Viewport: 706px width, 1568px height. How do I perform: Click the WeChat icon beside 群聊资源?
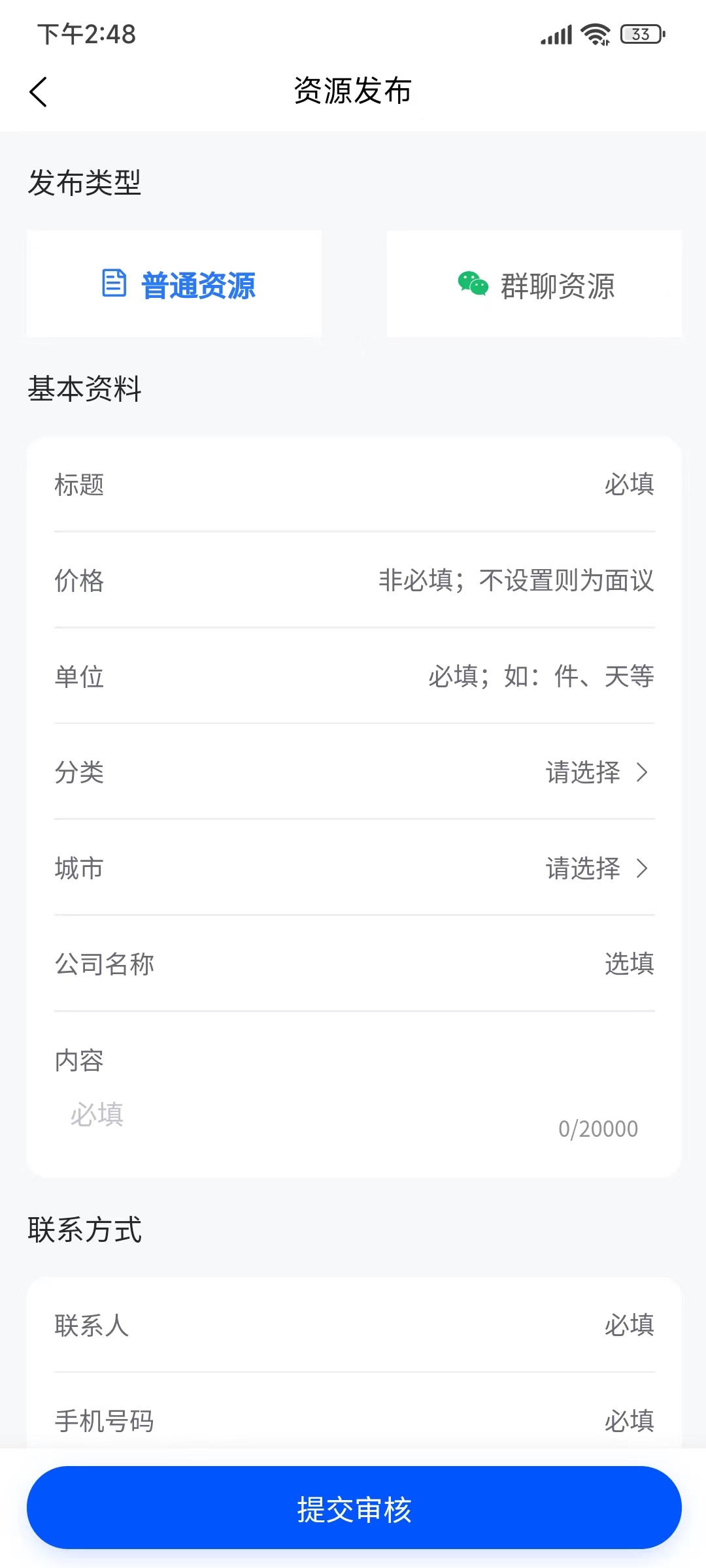coord(472,284)
